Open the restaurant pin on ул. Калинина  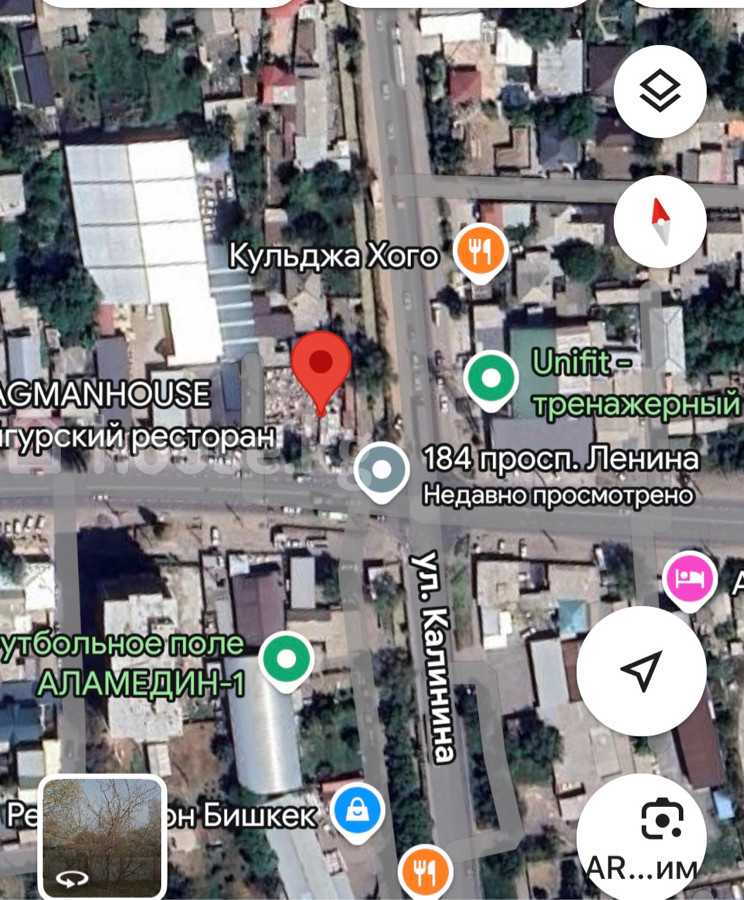coord(426,872)
